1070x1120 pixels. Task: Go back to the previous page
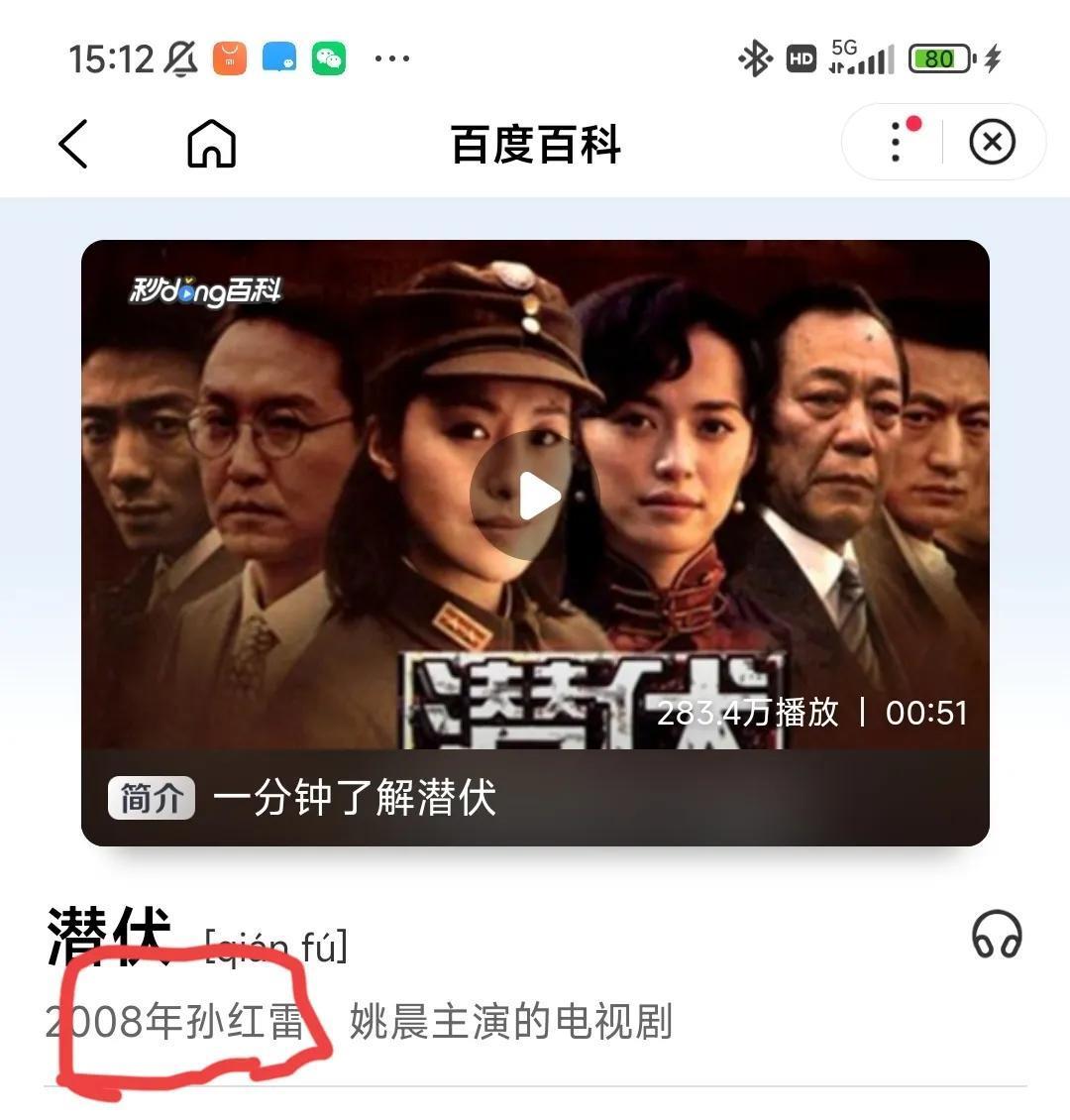click(73, 144)
